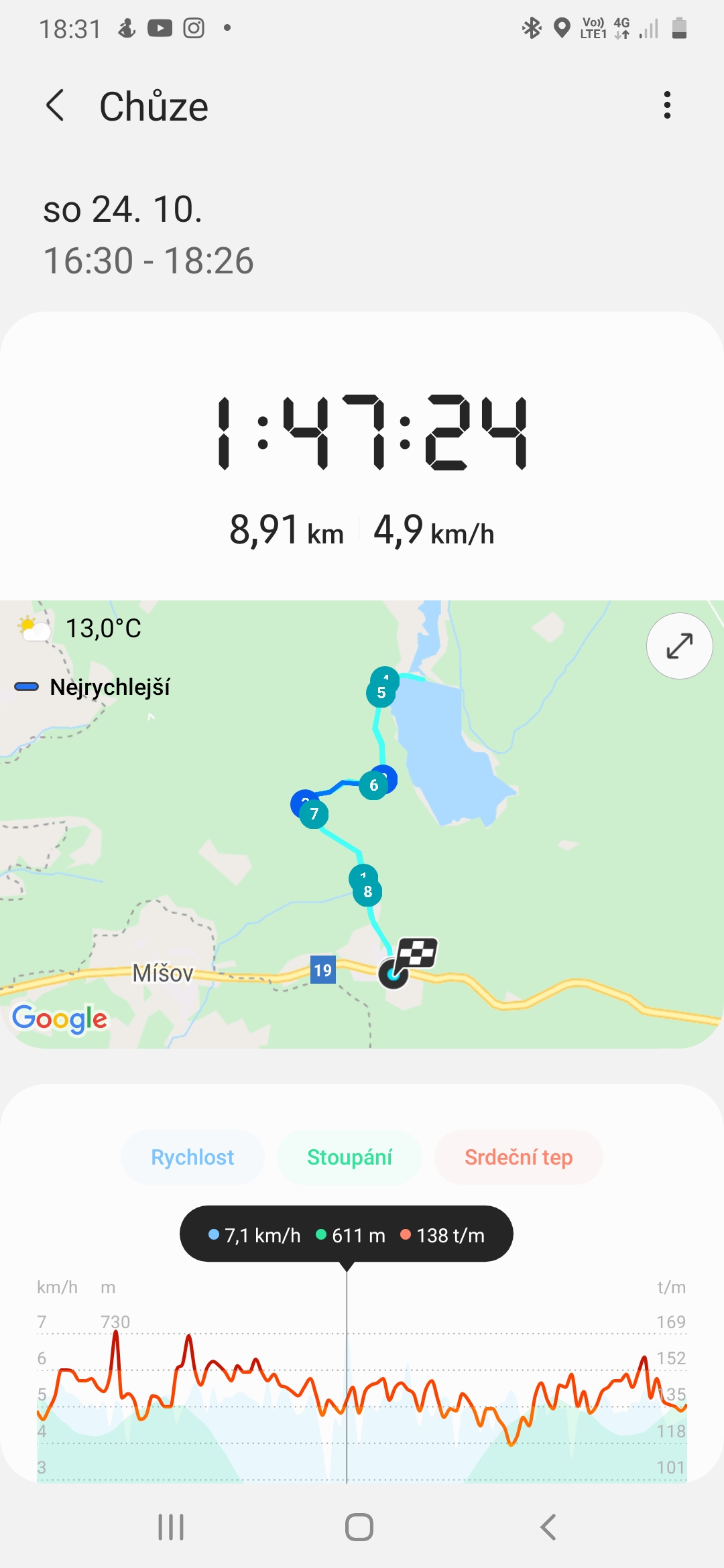Toggle the Srdeční tep chart filter
Viewport: 724px width, 1568px height.
coord(518,1157)
